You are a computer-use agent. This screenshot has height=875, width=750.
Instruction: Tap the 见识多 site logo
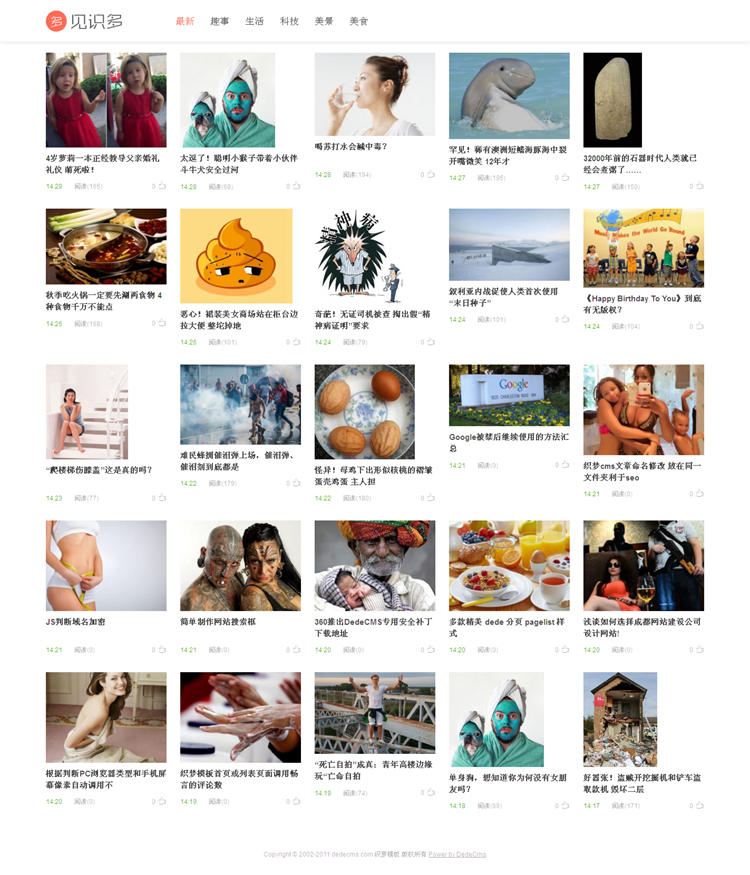pyautogui.click(x=86, y=21)
